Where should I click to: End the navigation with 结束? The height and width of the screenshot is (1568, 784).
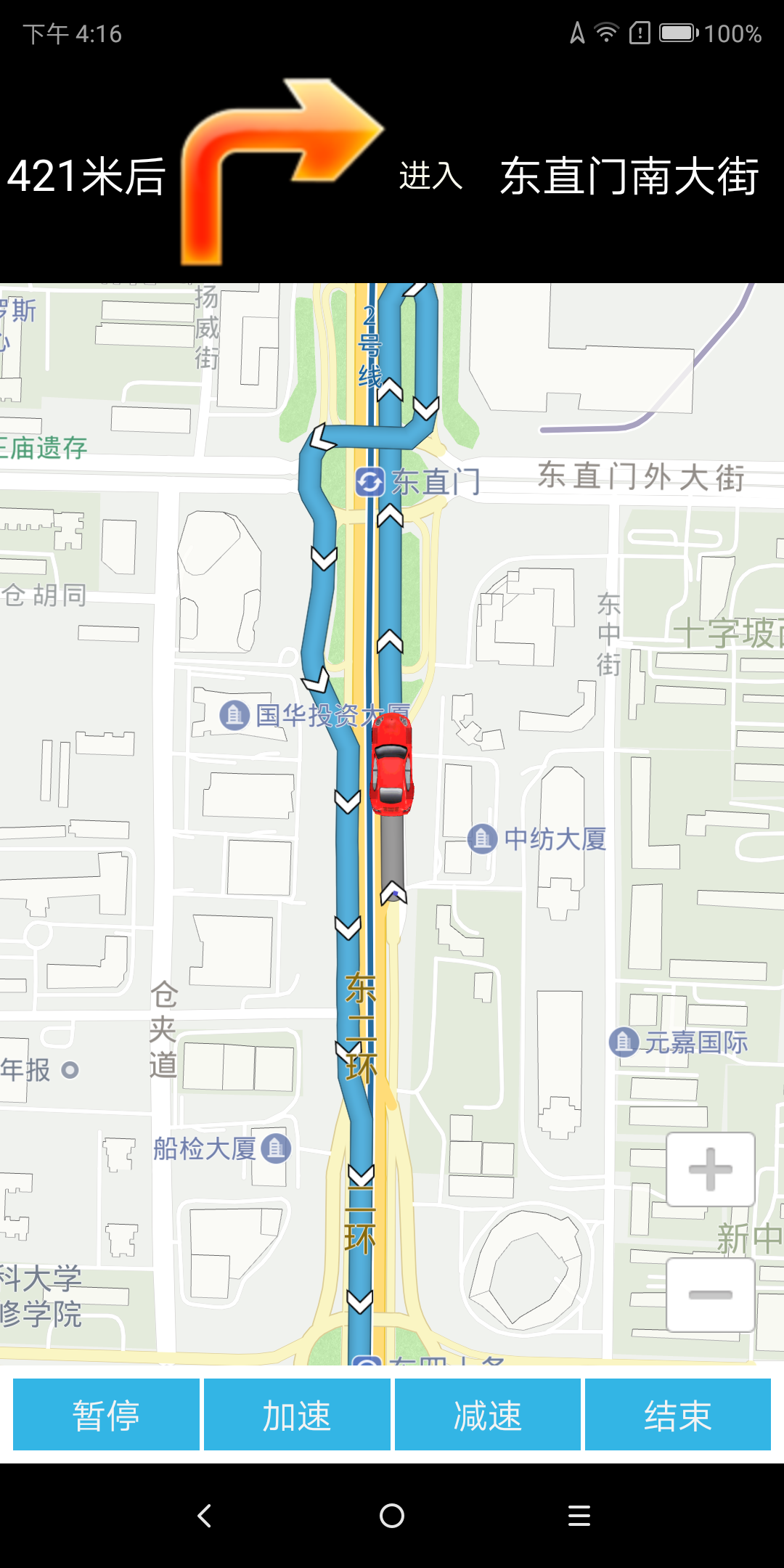[x=677, y=1415]
